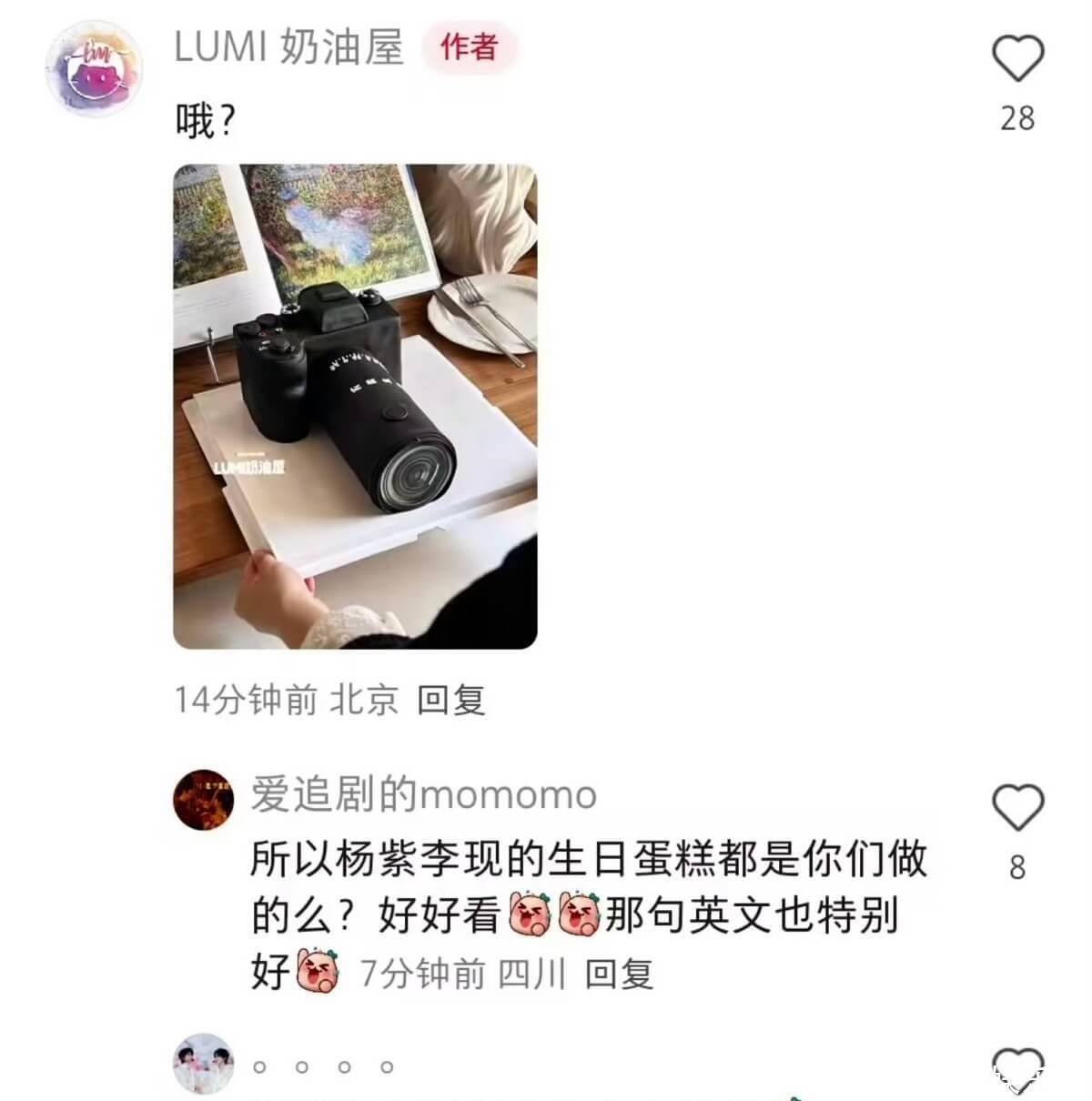Like the comment by 爱追剧的momomo
Viewport: 1092px width, 1101px height.
1016,808
